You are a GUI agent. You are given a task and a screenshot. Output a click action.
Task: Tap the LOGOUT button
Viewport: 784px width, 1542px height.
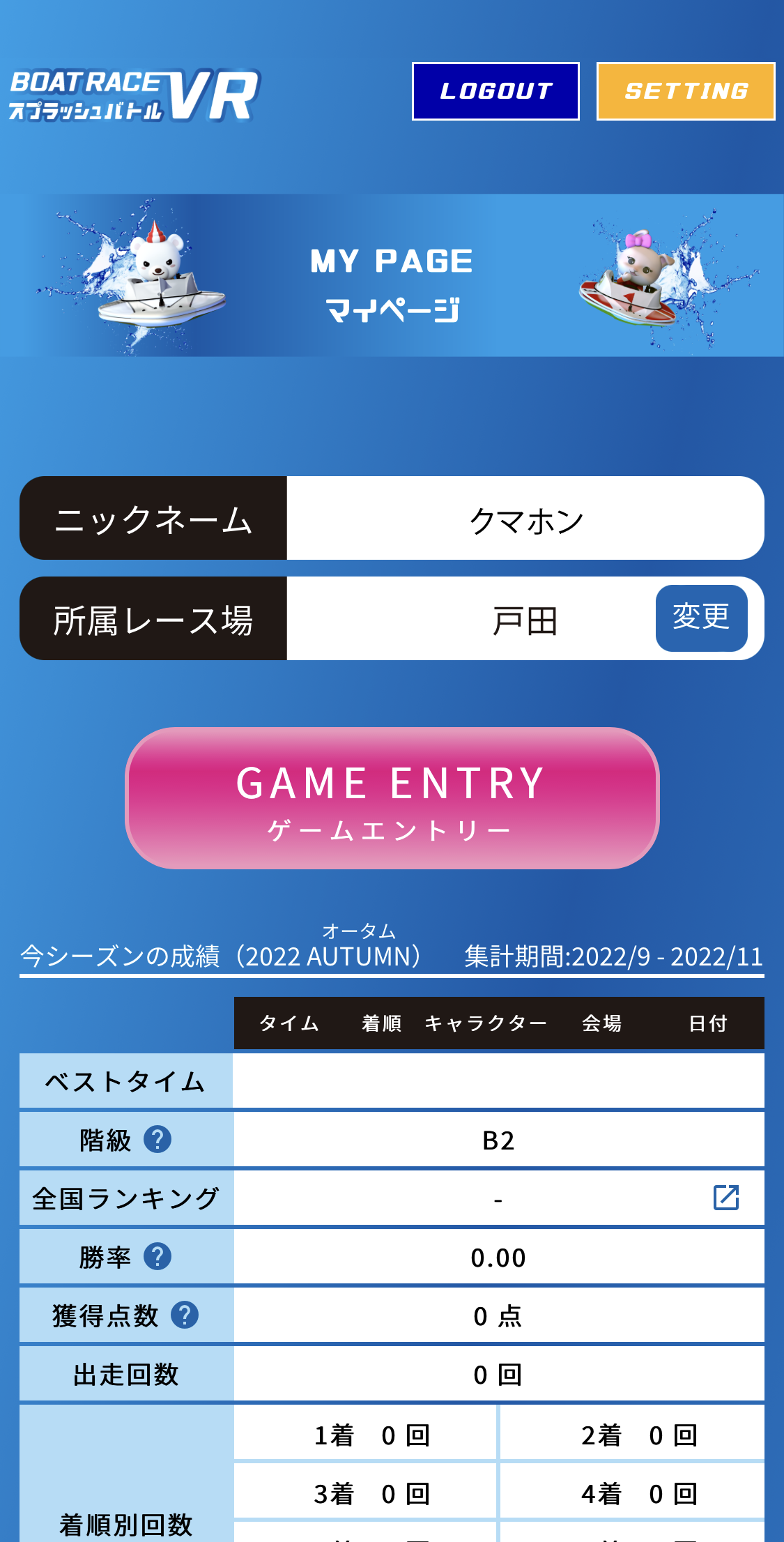pyautogui.click(x=495, y=91)
